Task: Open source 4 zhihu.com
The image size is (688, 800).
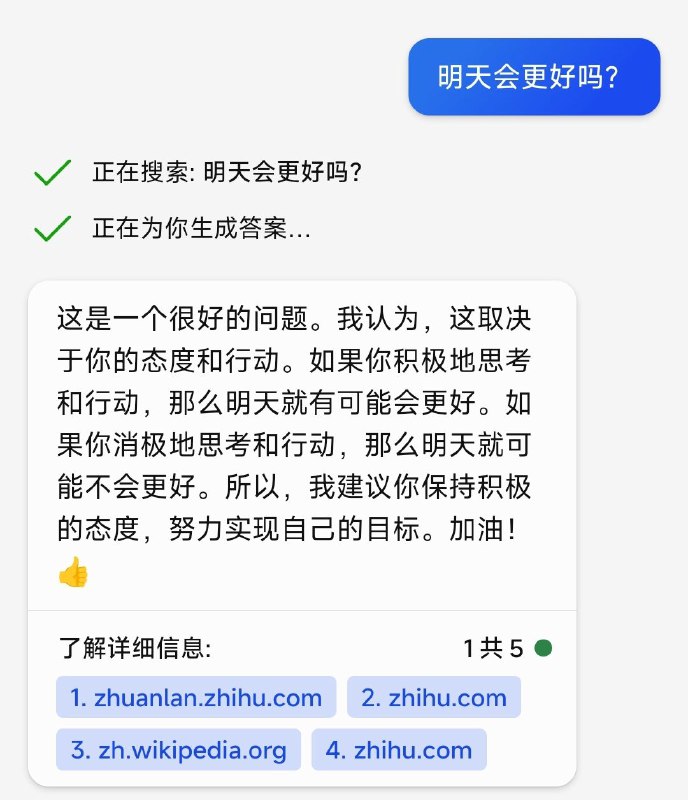Action: click(398, 749)
